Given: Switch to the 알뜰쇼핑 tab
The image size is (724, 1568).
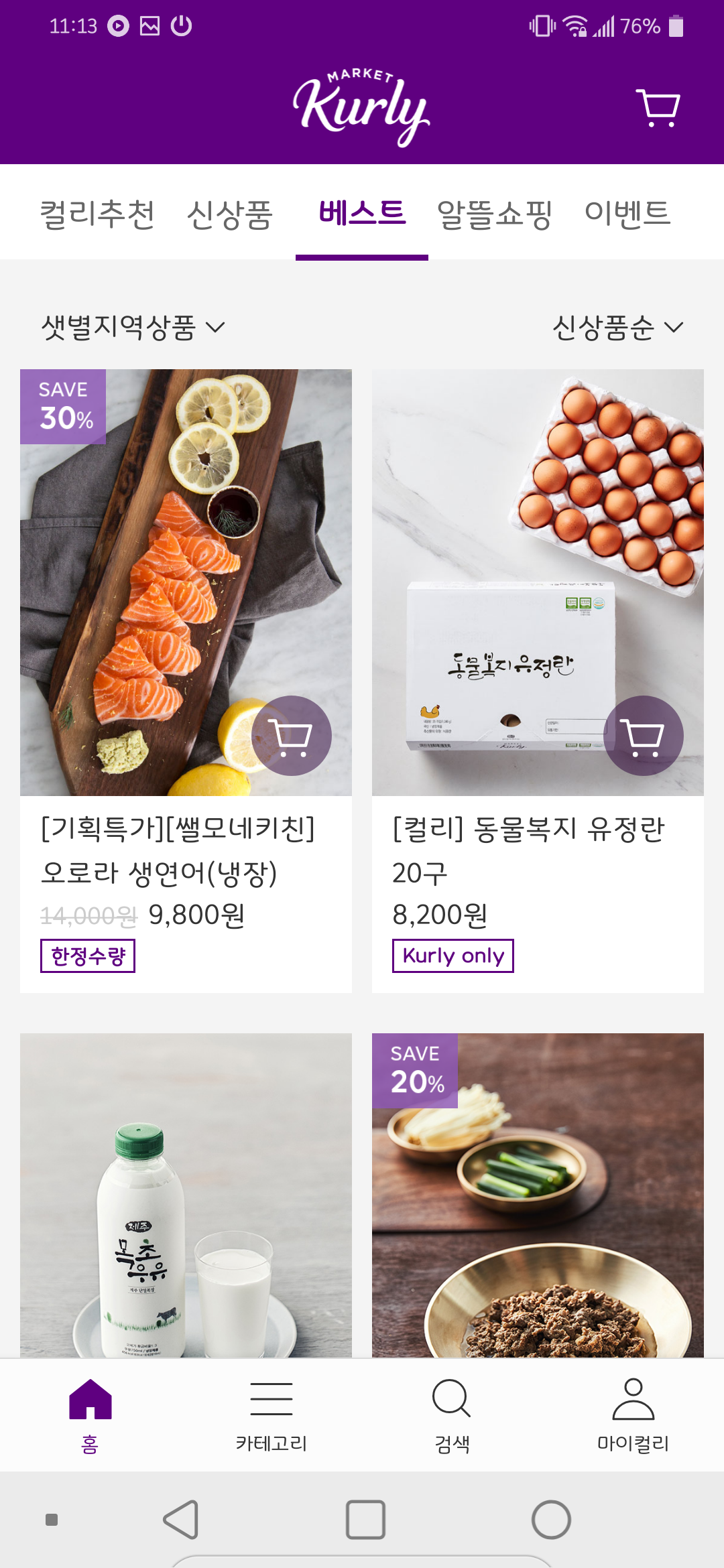Looking at the screenshot, I should [x=494, y=214].
